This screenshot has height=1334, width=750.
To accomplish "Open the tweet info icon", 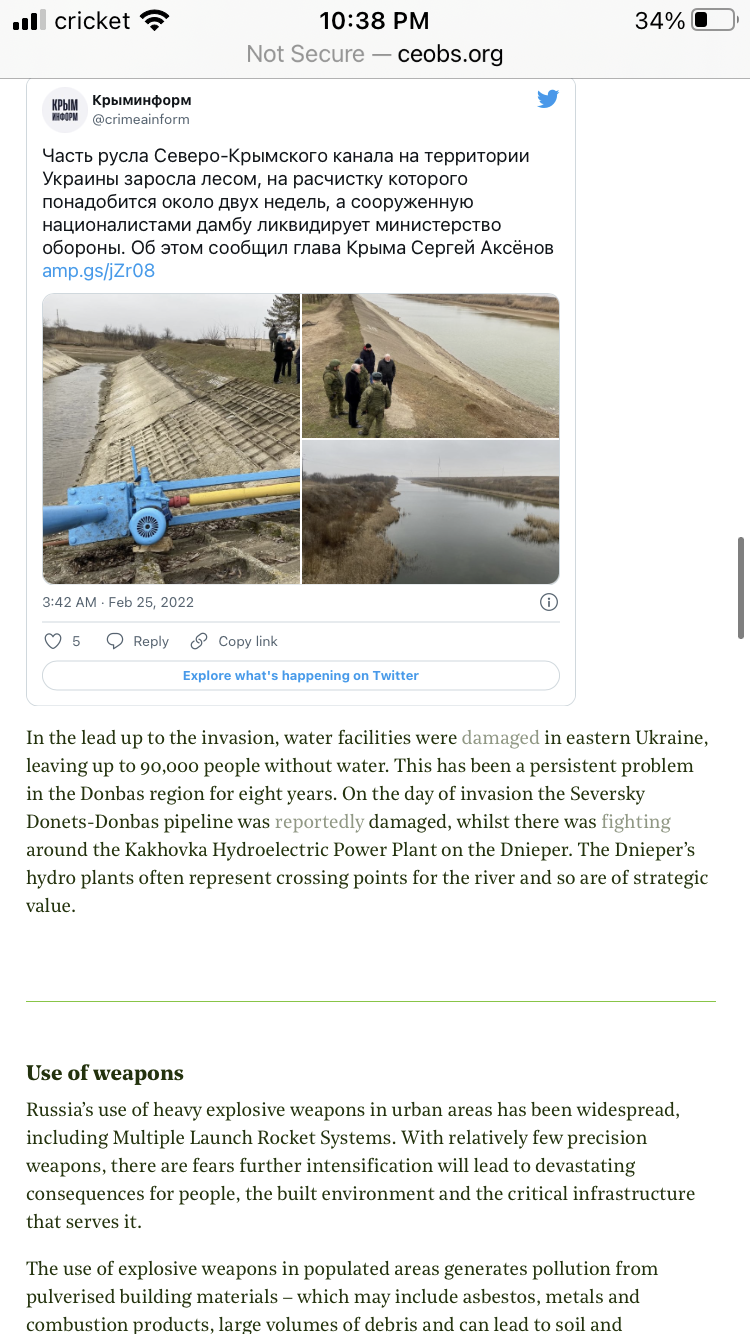I will click(549, 602).
